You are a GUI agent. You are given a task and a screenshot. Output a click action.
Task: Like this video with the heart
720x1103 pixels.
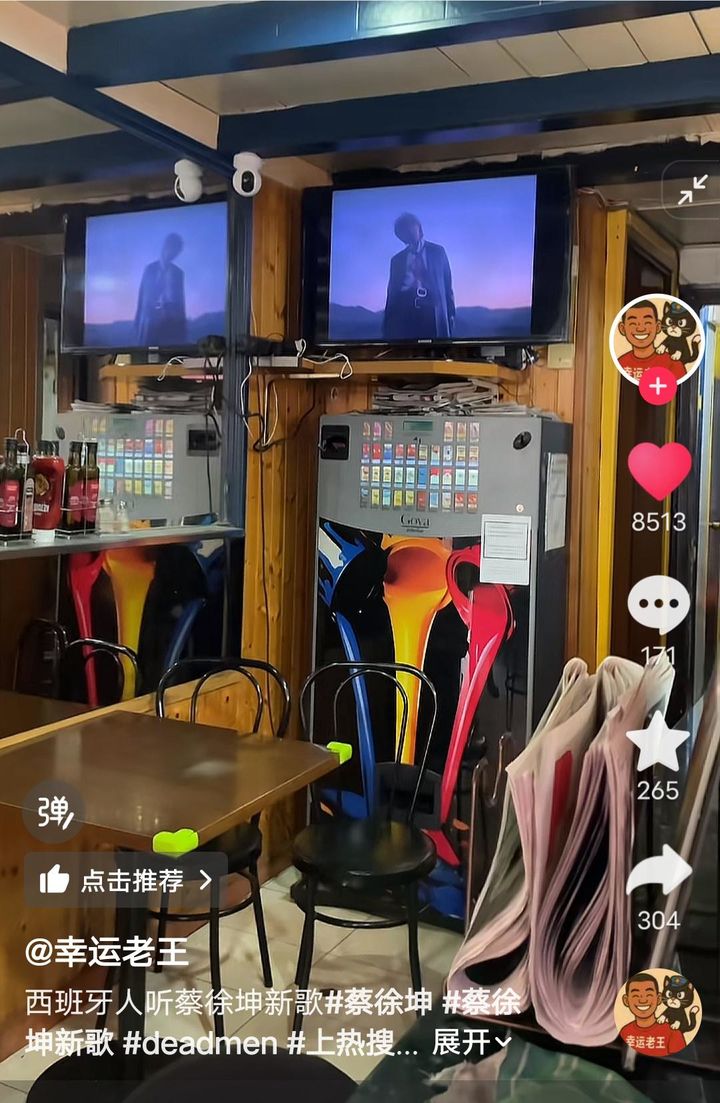click(x=659, y=471)
